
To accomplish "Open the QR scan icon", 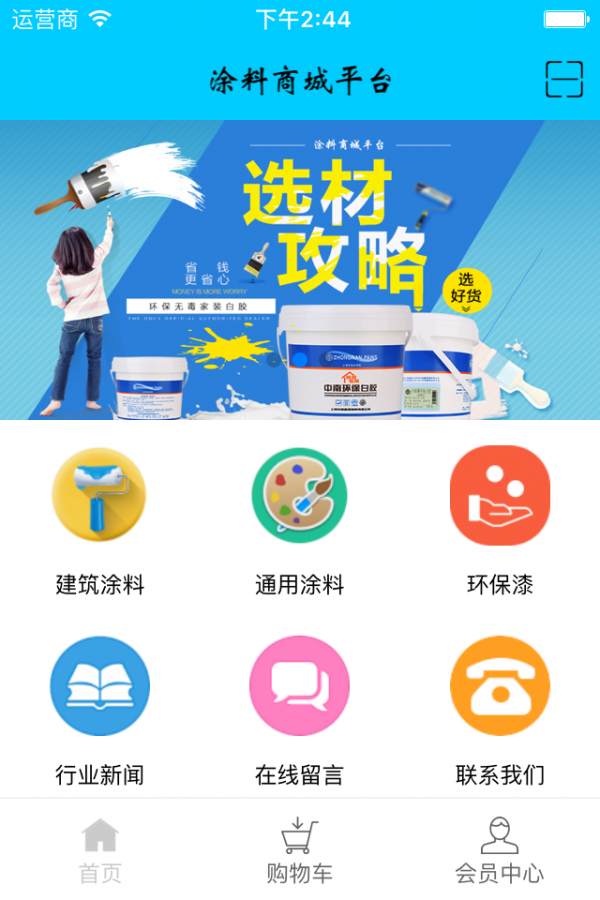I will [564, 80].
